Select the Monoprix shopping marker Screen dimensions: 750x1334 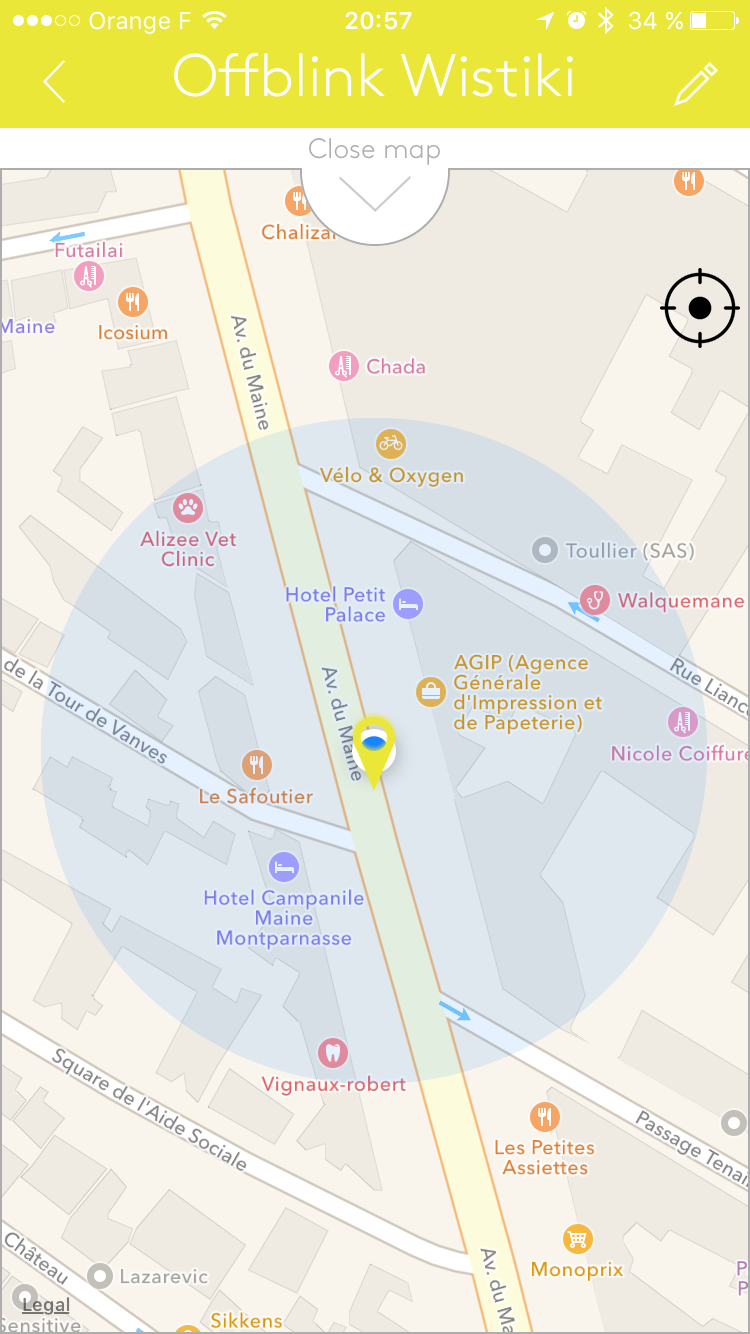577,1239
